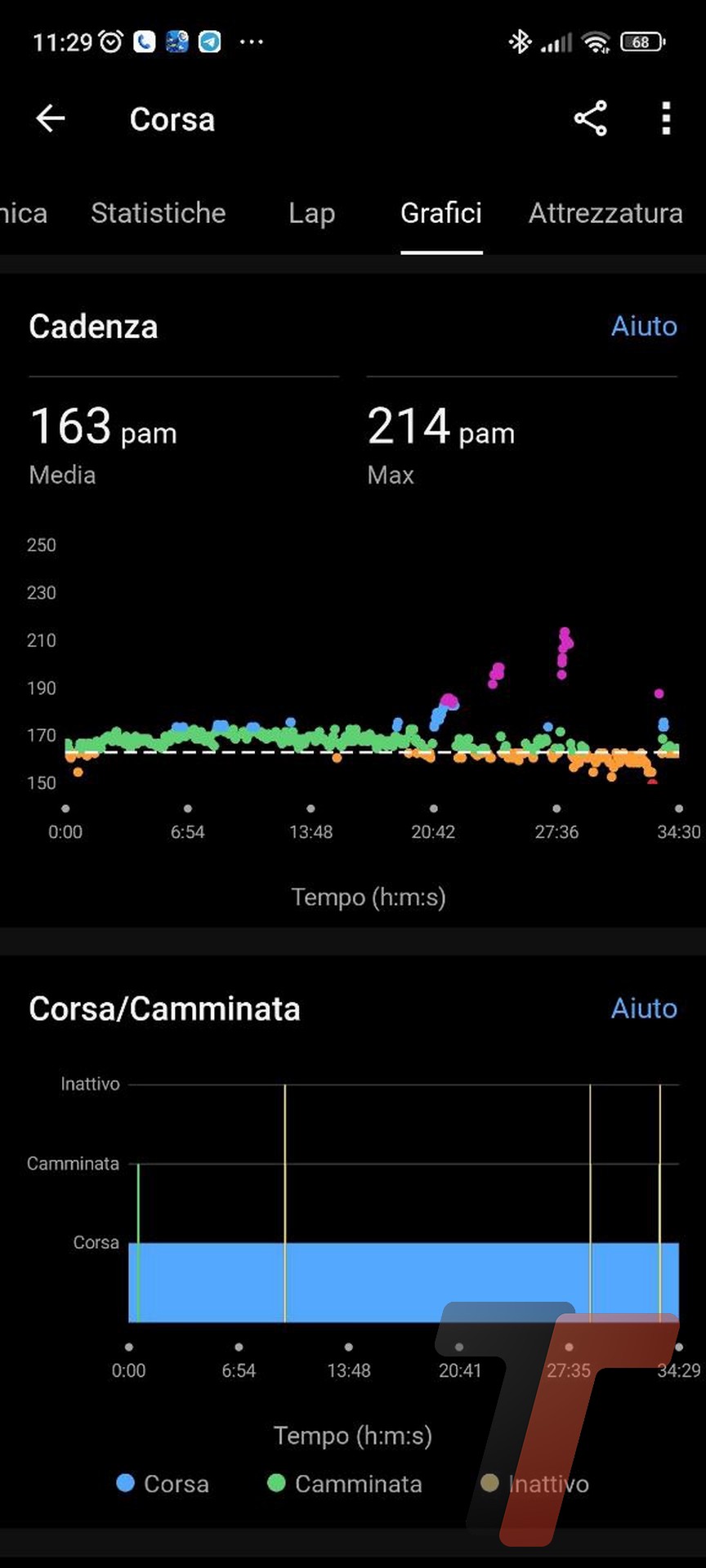Open Aiuto for the Cadenza chart
The height and width of the screenshot is (1568, 706).
click(x=644, y=326)
